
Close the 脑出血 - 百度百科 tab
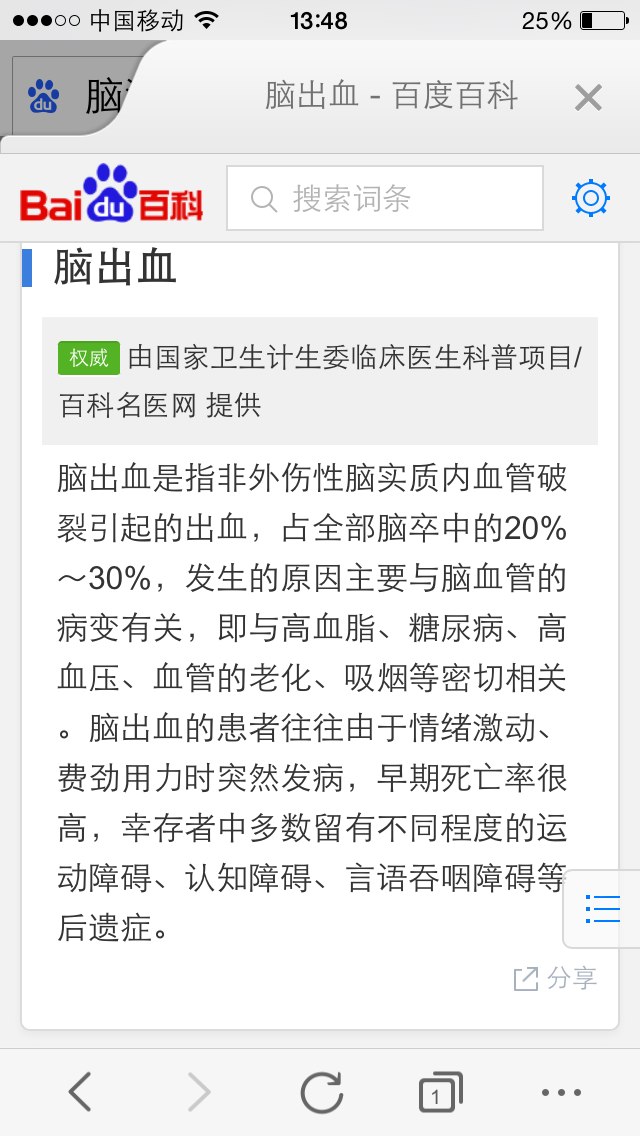point(588,97)
